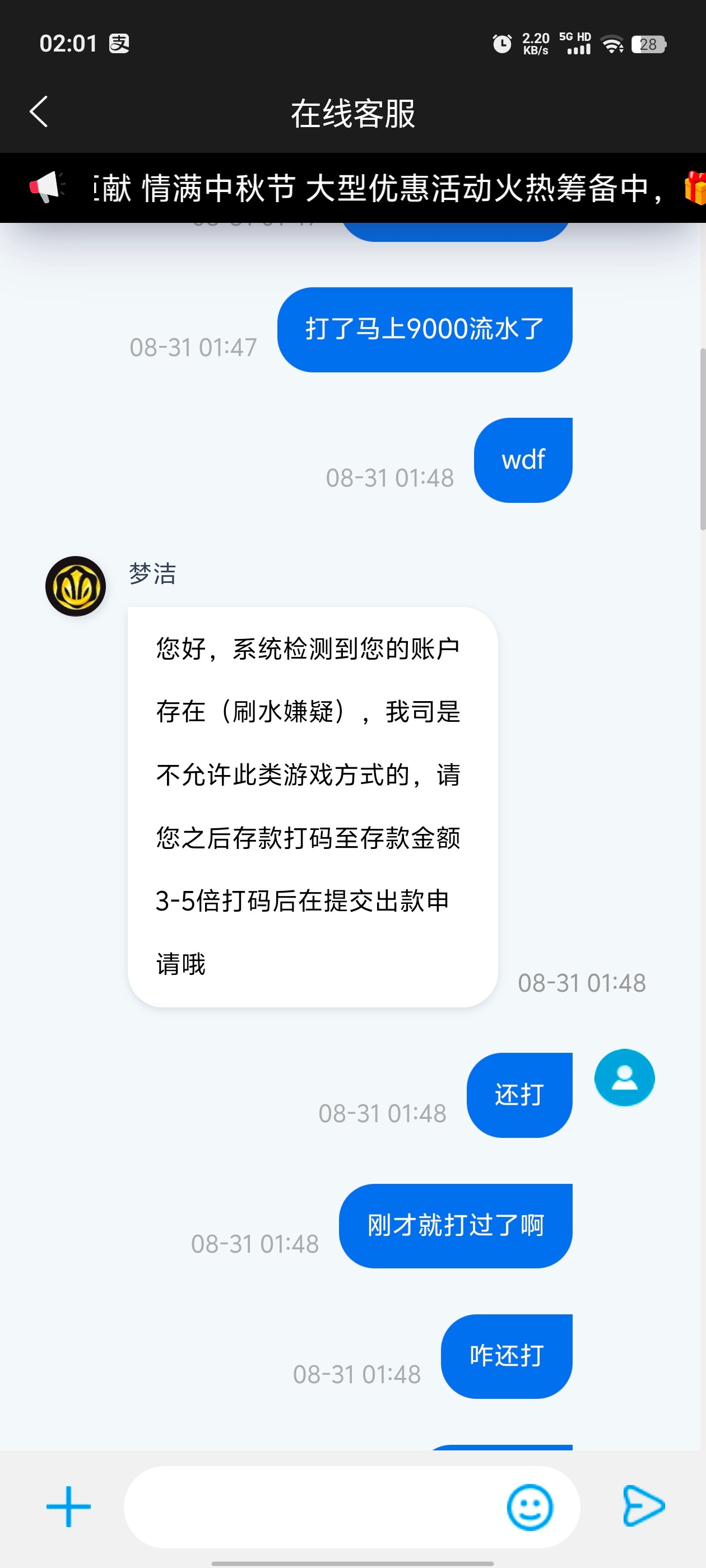Tap the customer service name 梦洁
The image size is (706, 1568).
[x=151, y=575]
